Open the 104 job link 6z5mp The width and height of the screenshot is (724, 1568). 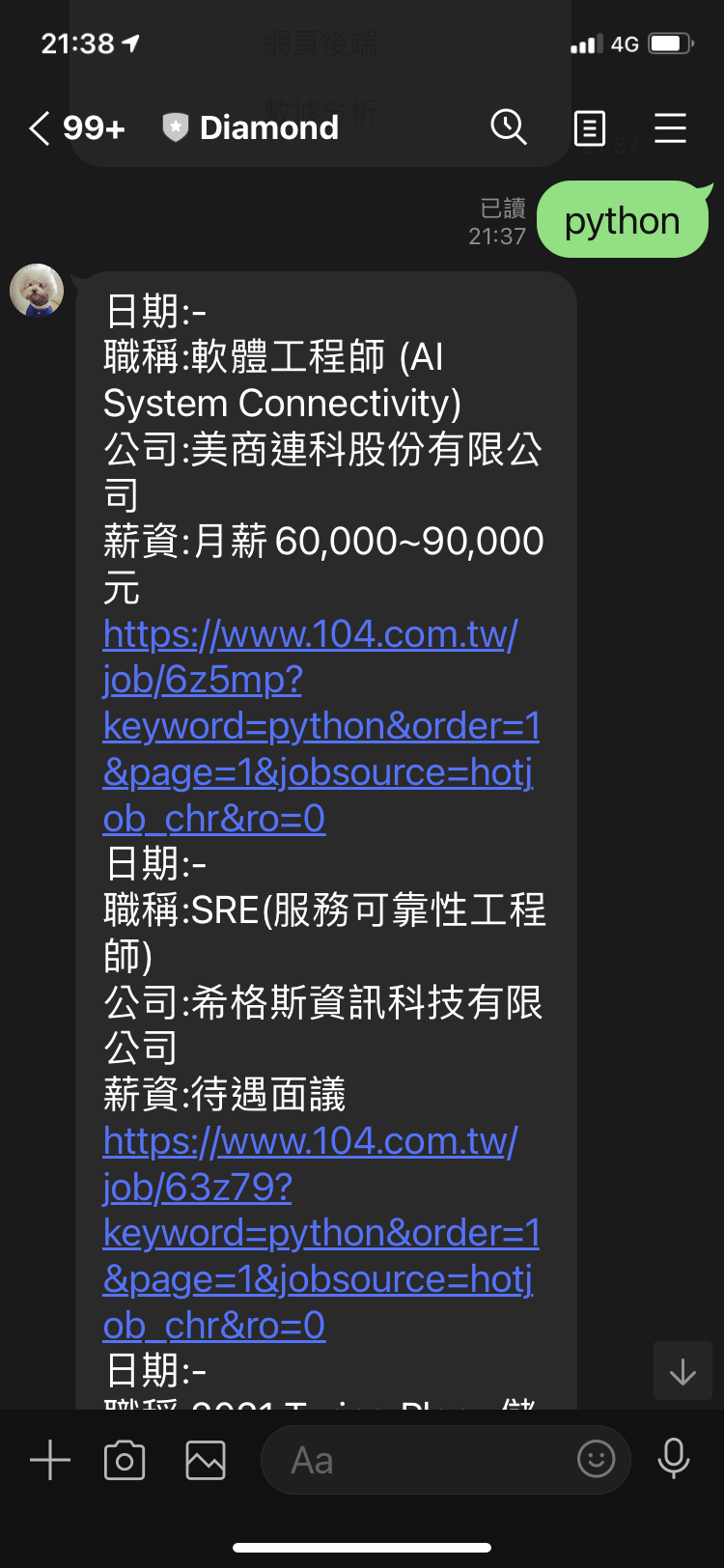pos(319,726)
